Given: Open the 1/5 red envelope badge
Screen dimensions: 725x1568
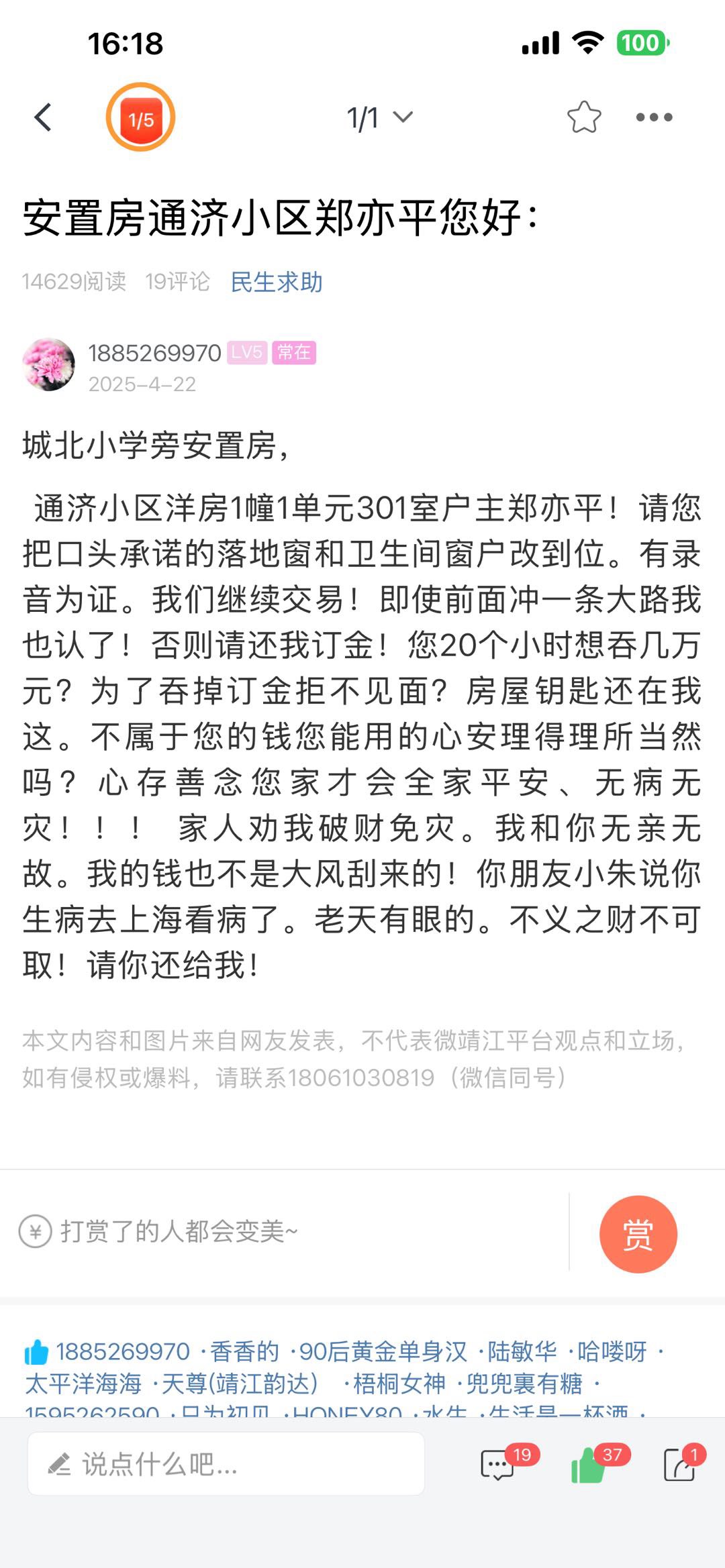Looking at the screenshot, I should [140, 117].
